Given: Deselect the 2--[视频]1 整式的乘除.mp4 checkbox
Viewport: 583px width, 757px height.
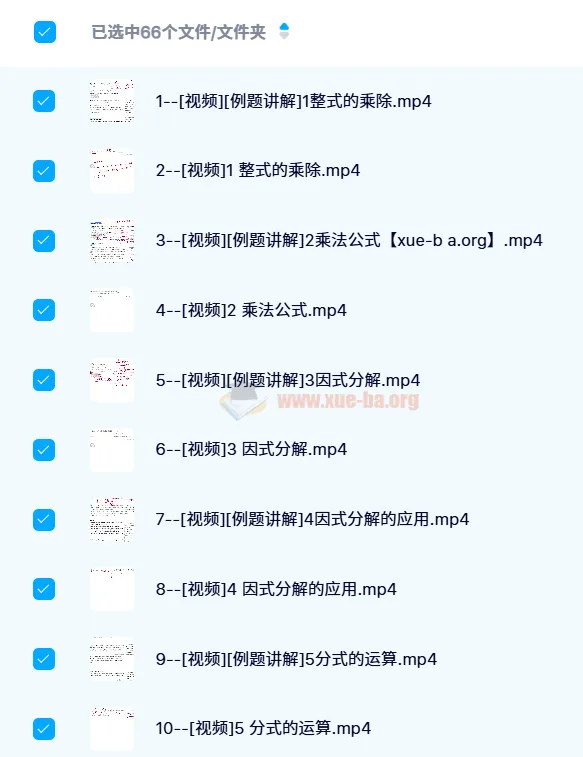Looking at the screenshot, I should point(44,171).
